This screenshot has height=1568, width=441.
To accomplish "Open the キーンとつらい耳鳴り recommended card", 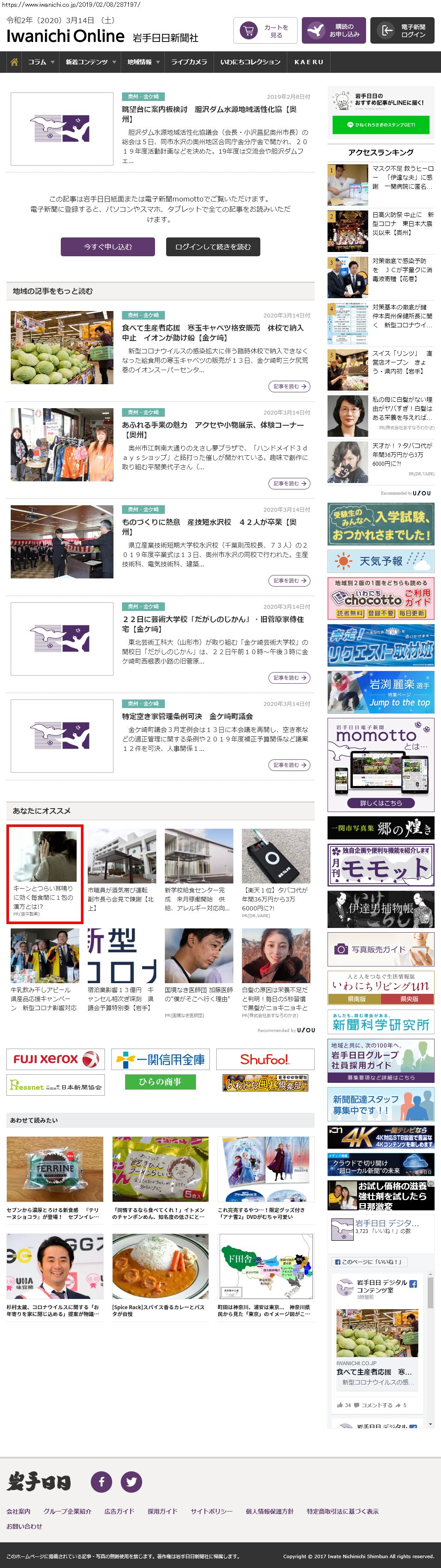I will click(x=45, y=874).
